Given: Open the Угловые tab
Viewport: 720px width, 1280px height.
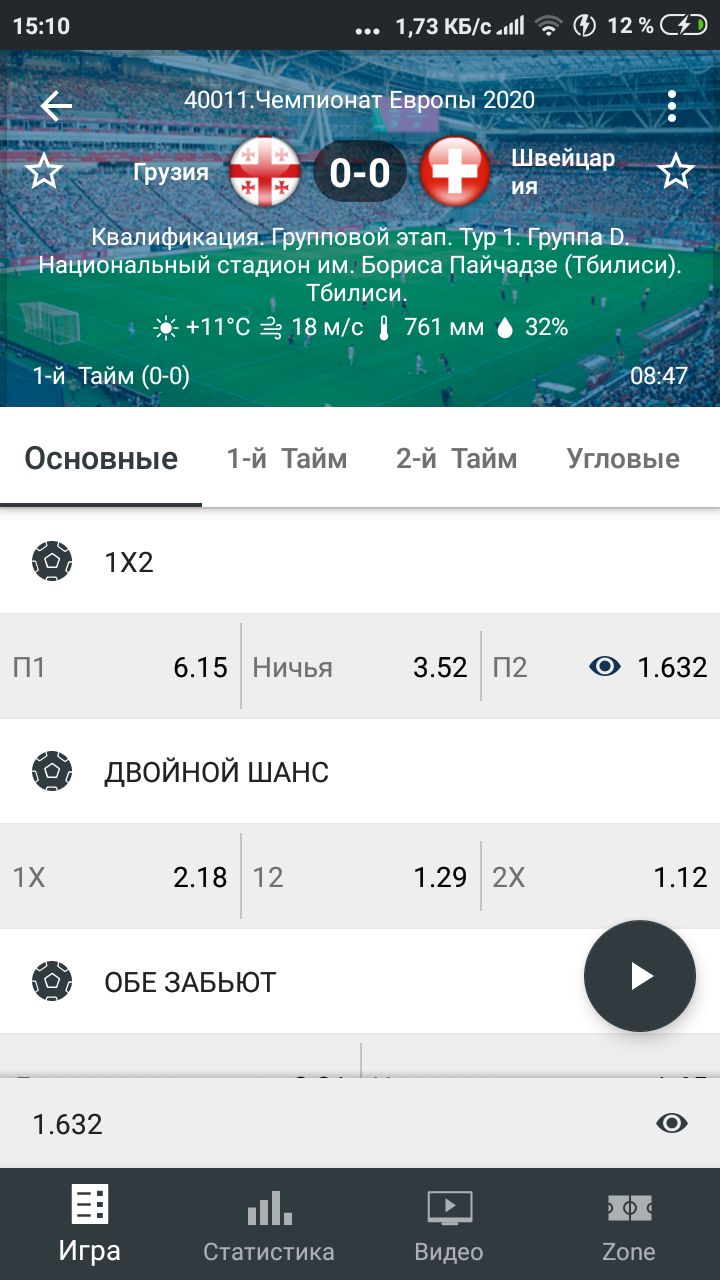Looking at the screenshot, I should coord(623,458).
